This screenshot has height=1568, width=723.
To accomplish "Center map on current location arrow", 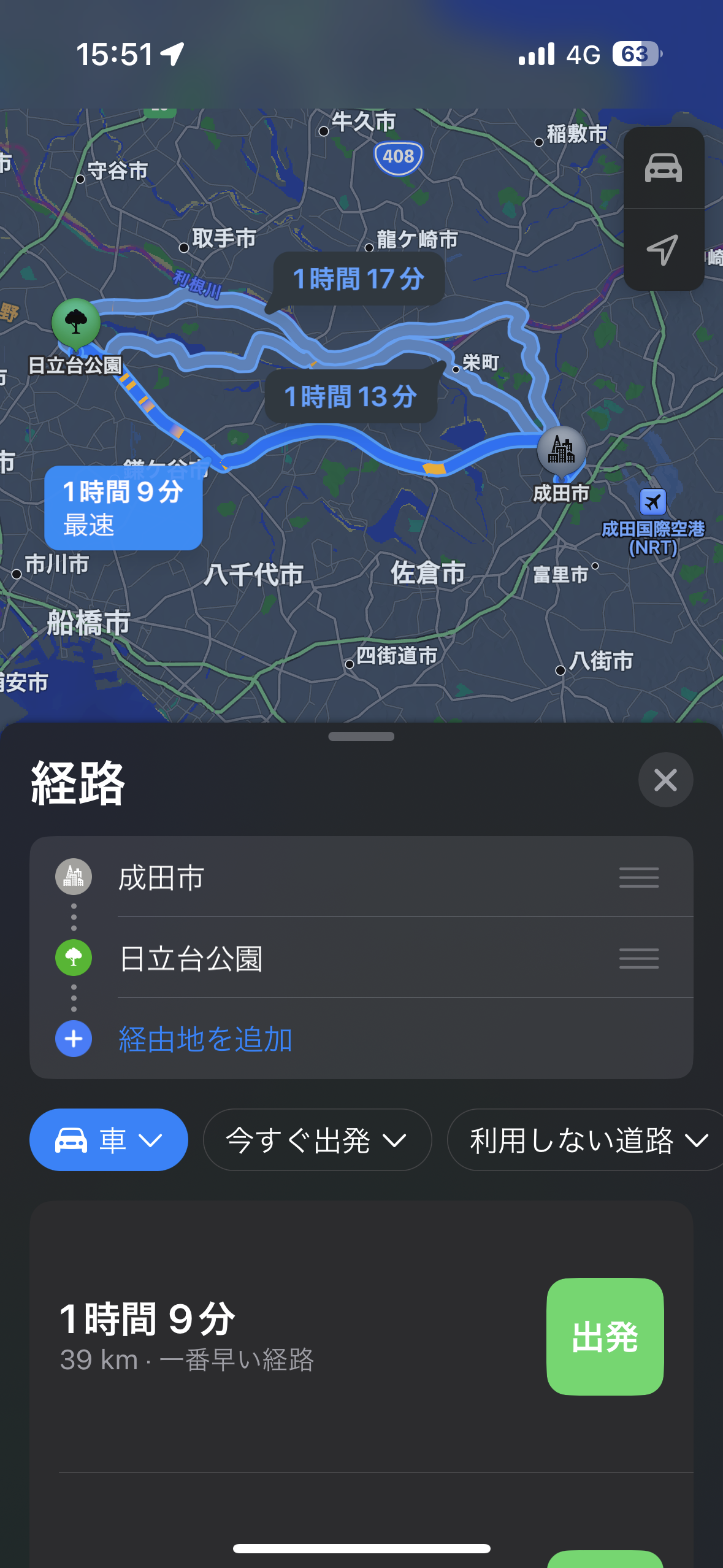I will 664,250.
